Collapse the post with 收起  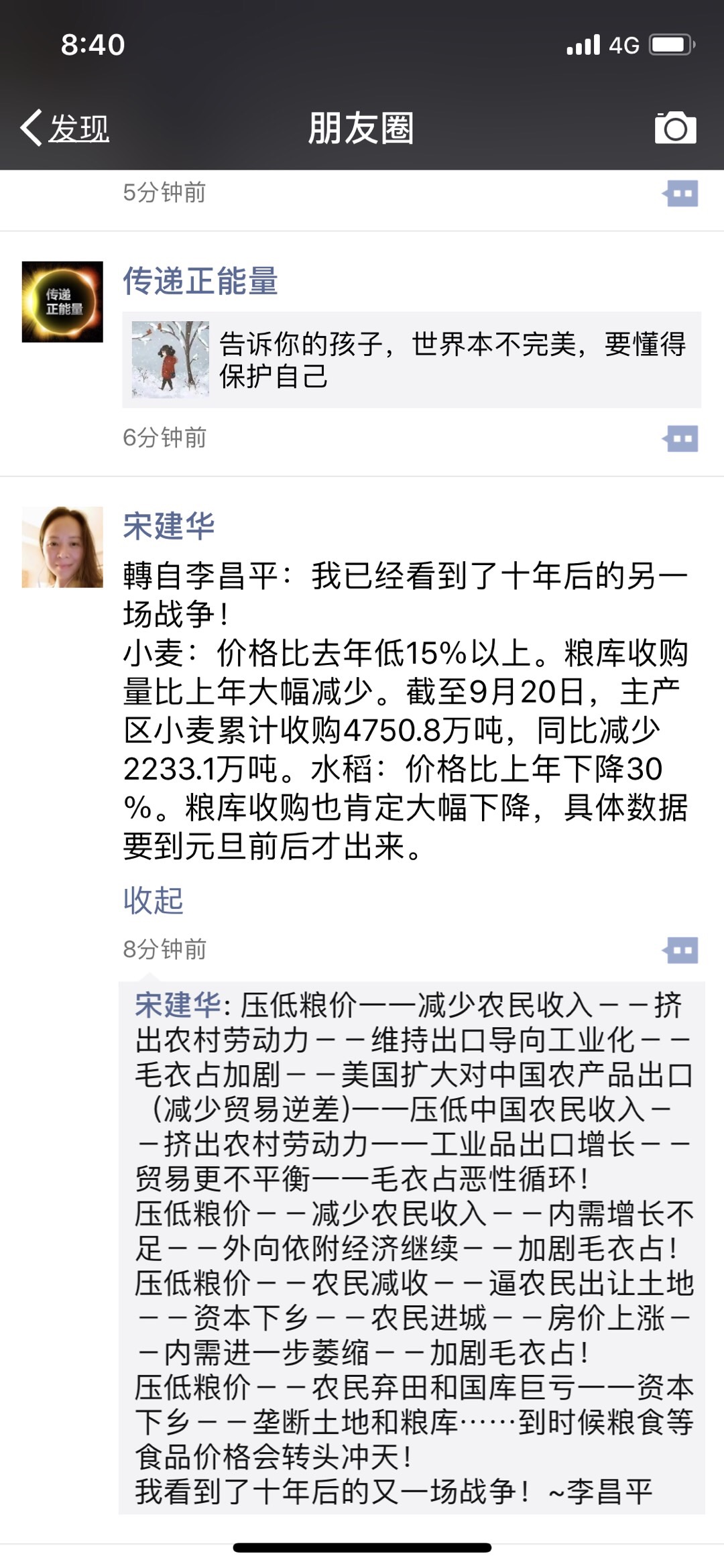[153, 900]
